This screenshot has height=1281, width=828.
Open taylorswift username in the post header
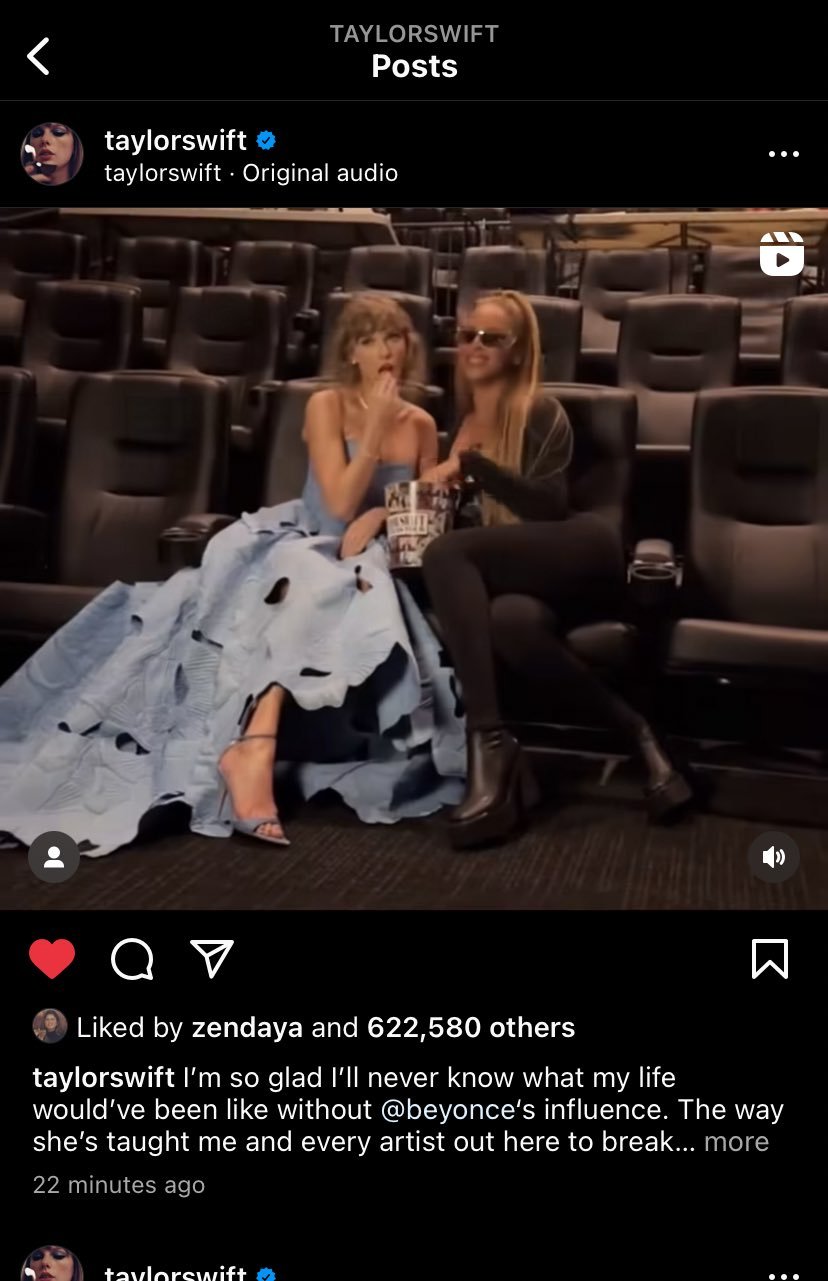pos(175,141)
